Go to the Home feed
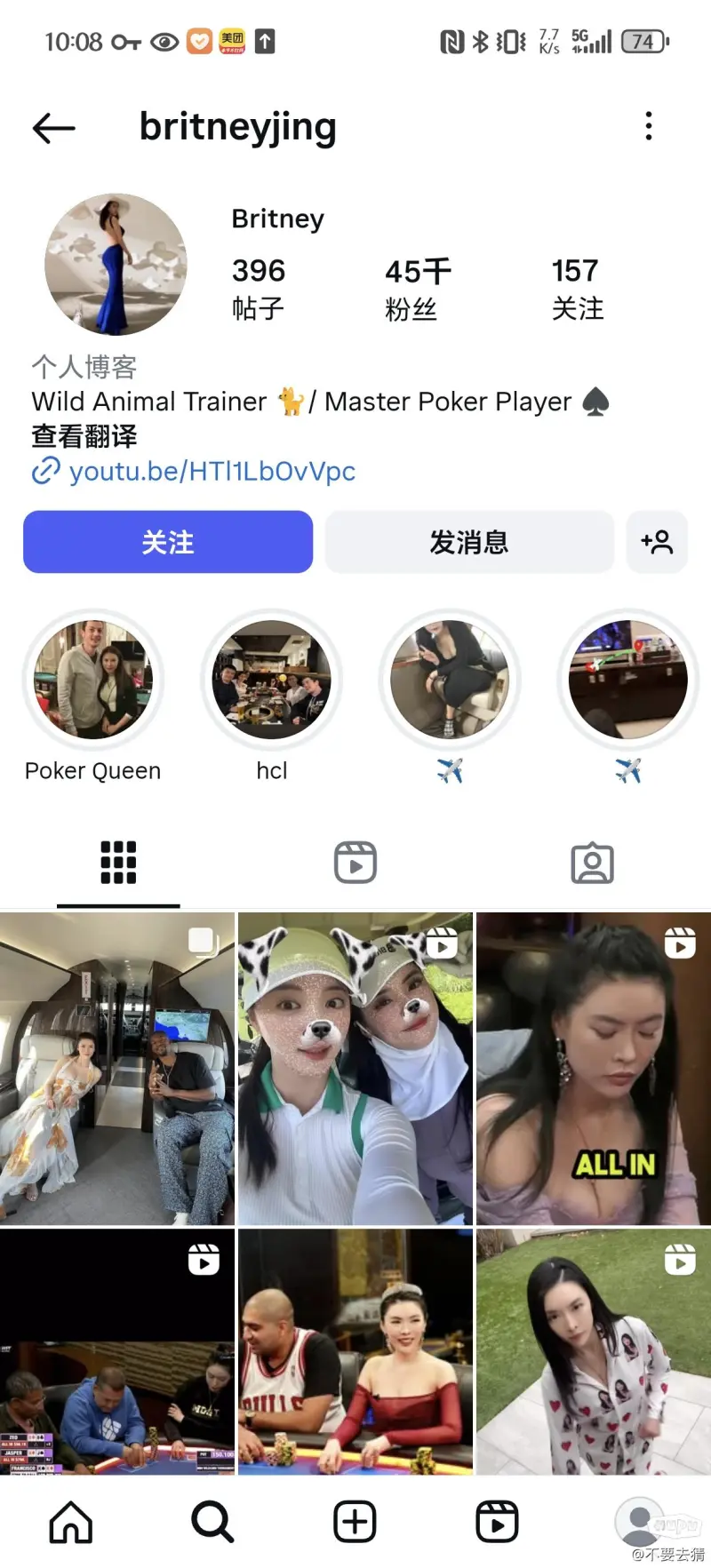Screen dimensions: 711x1568 coord(71,1522)
